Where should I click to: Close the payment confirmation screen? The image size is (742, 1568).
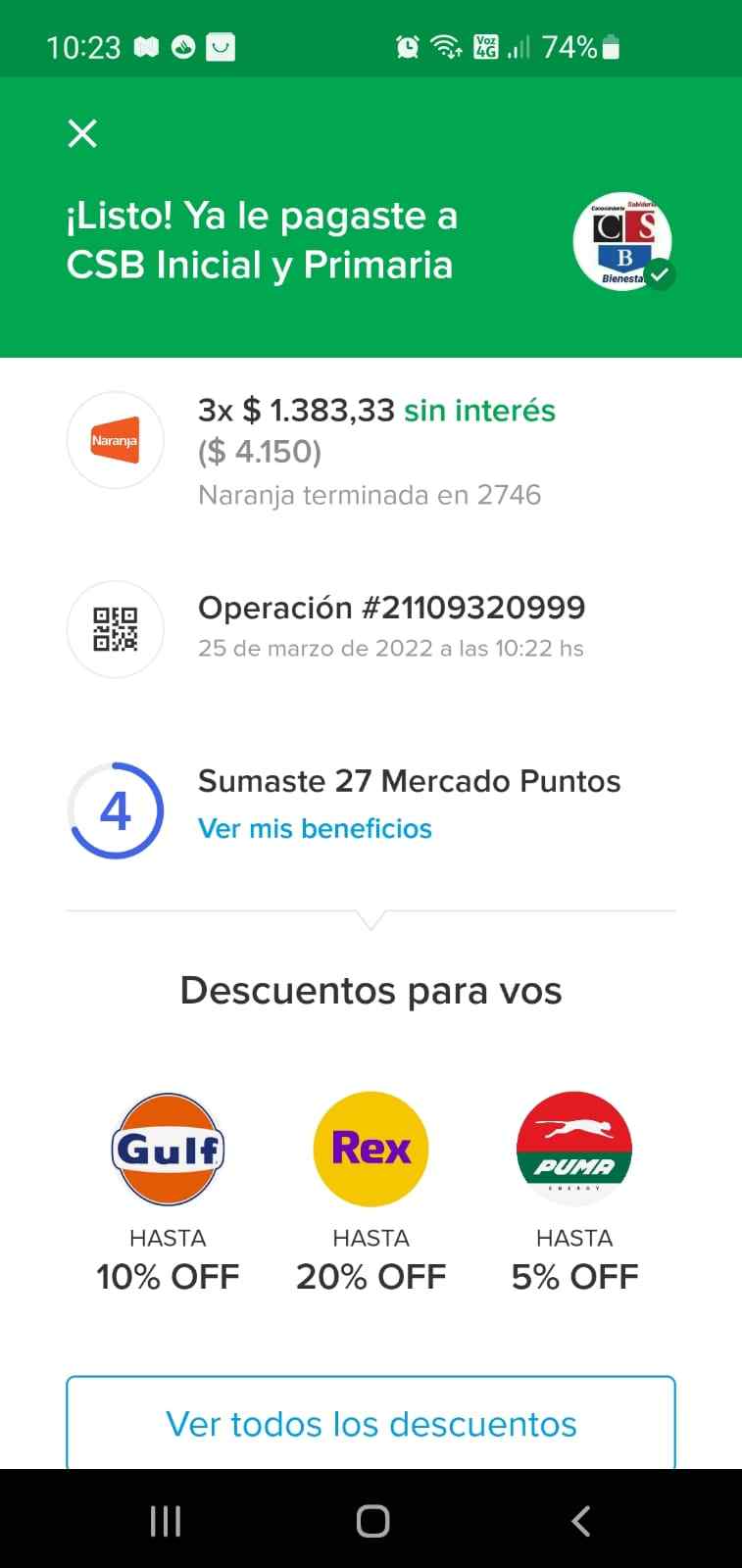(x=82, y=133)
